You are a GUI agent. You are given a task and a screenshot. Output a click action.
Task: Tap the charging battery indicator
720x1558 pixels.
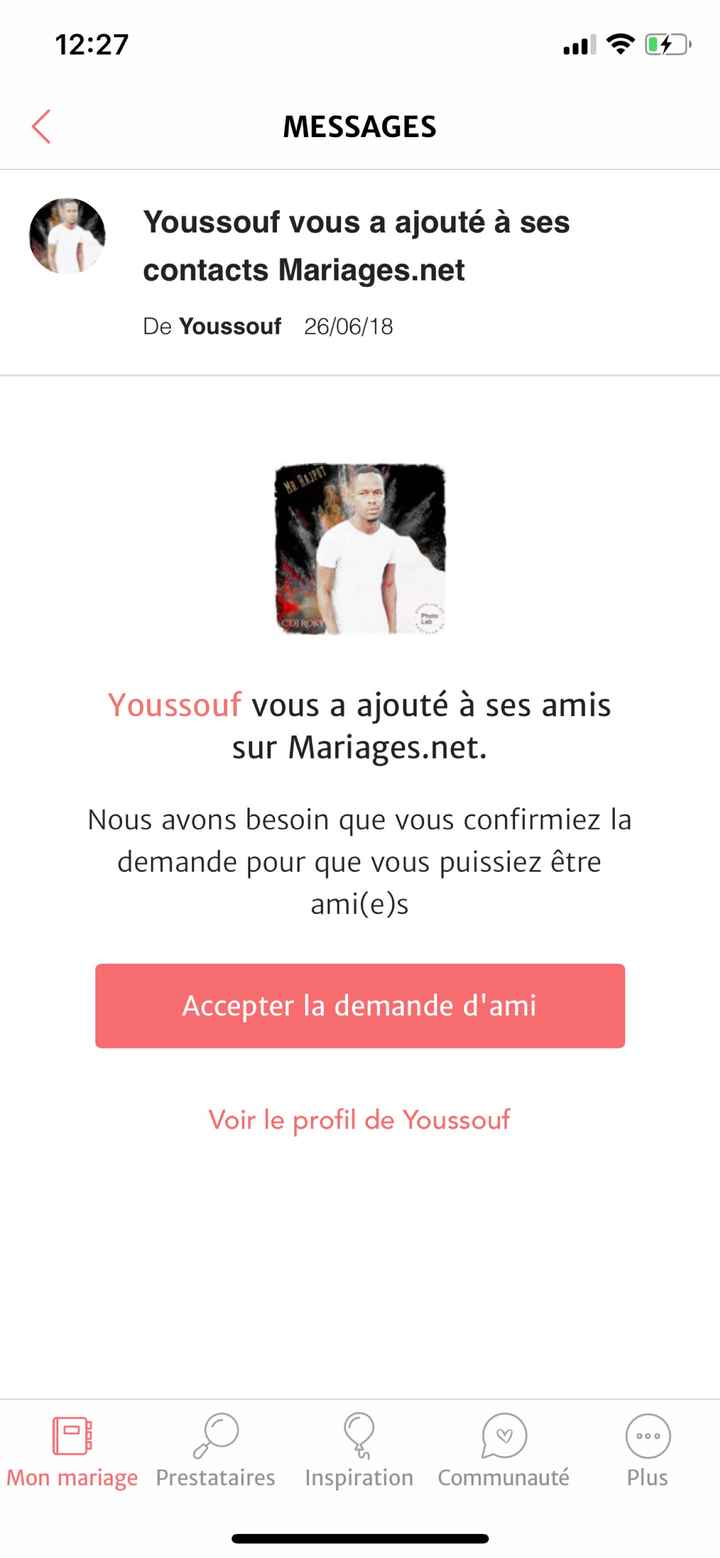point(668,43)
